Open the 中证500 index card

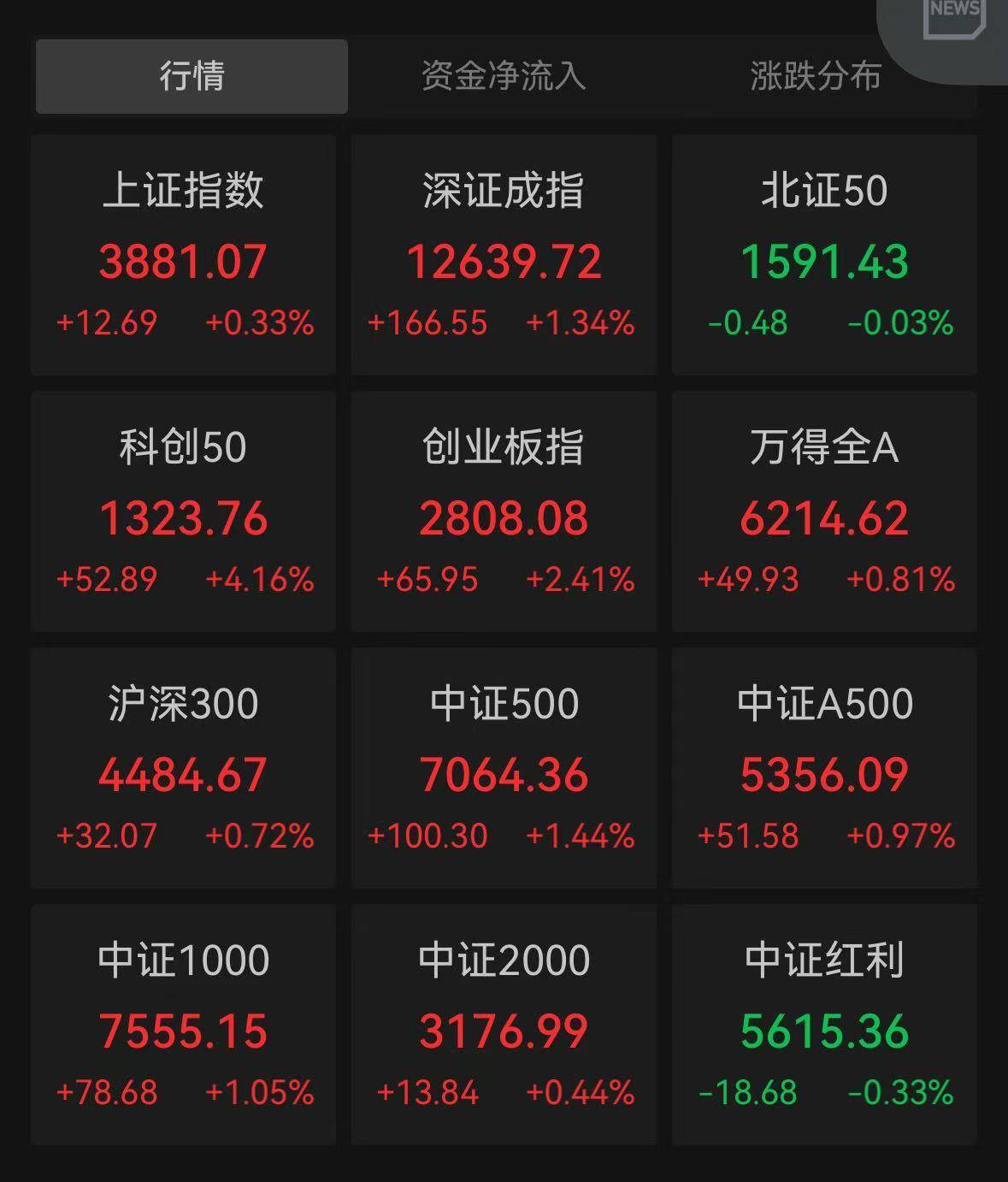tap(504, 765)
